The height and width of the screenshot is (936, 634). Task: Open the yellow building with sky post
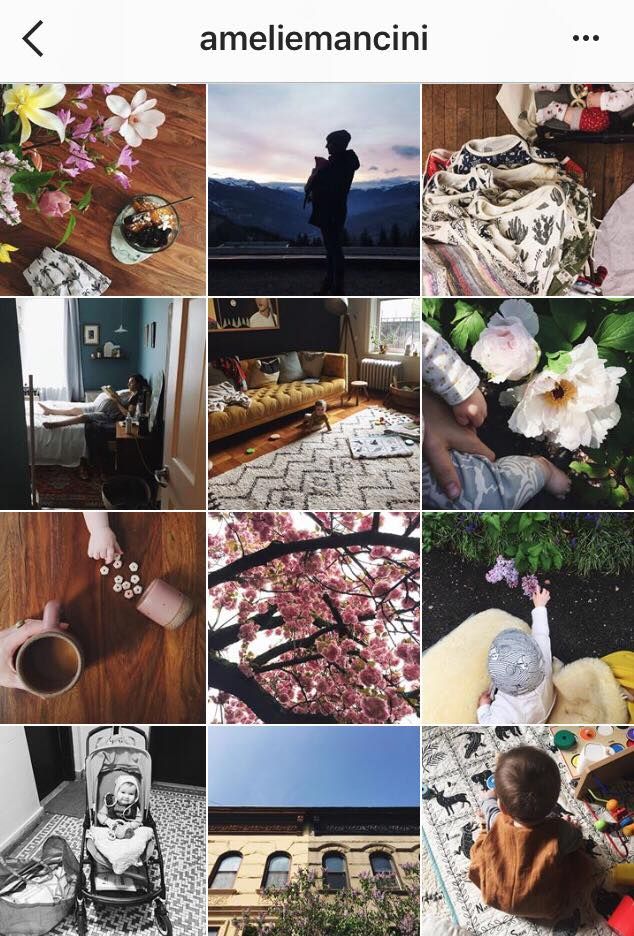(x=314, y=830)
